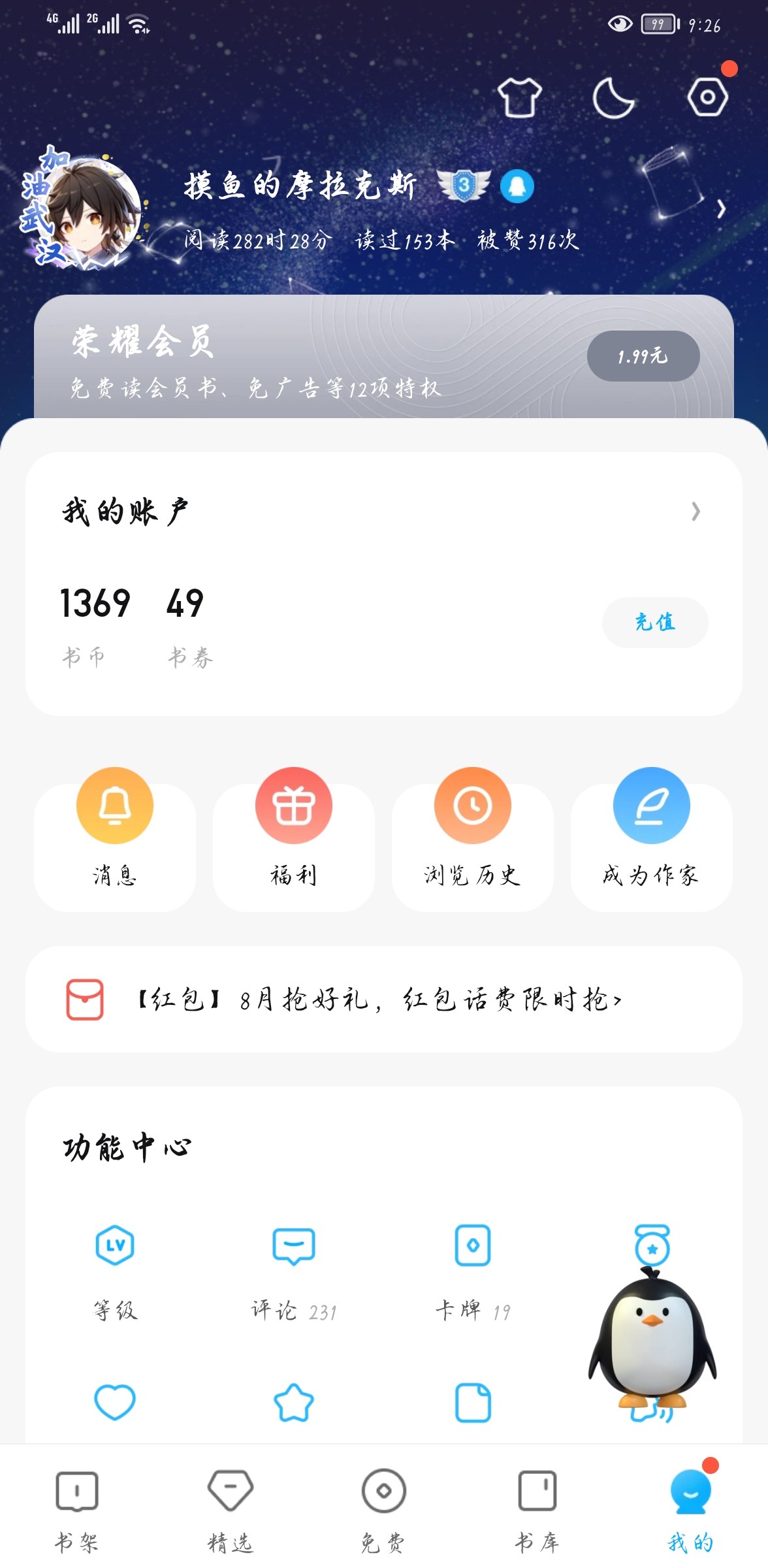Open 卡牌 cards collection

(x=473, y=1271)
